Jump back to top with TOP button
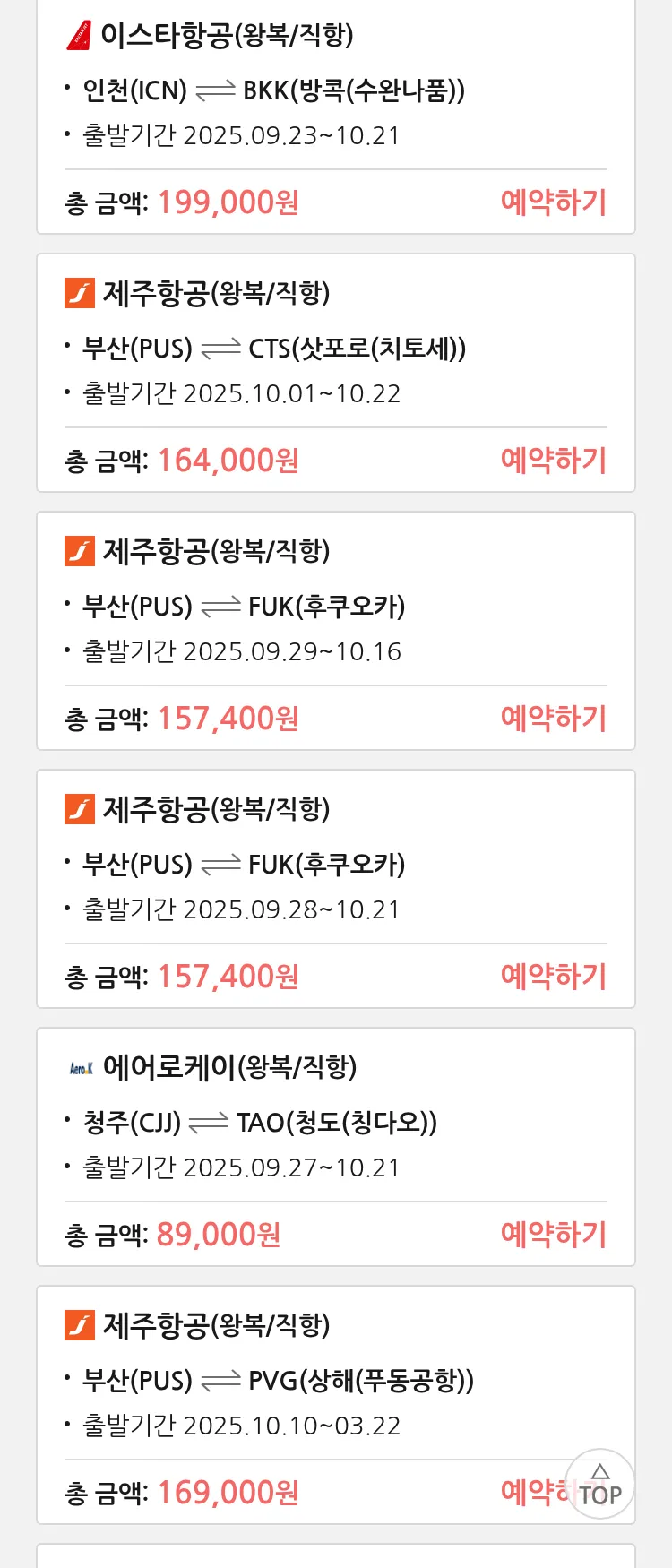Image resolution: width=672 pixels, height=1568 pixels. [x=600, y=1485]
